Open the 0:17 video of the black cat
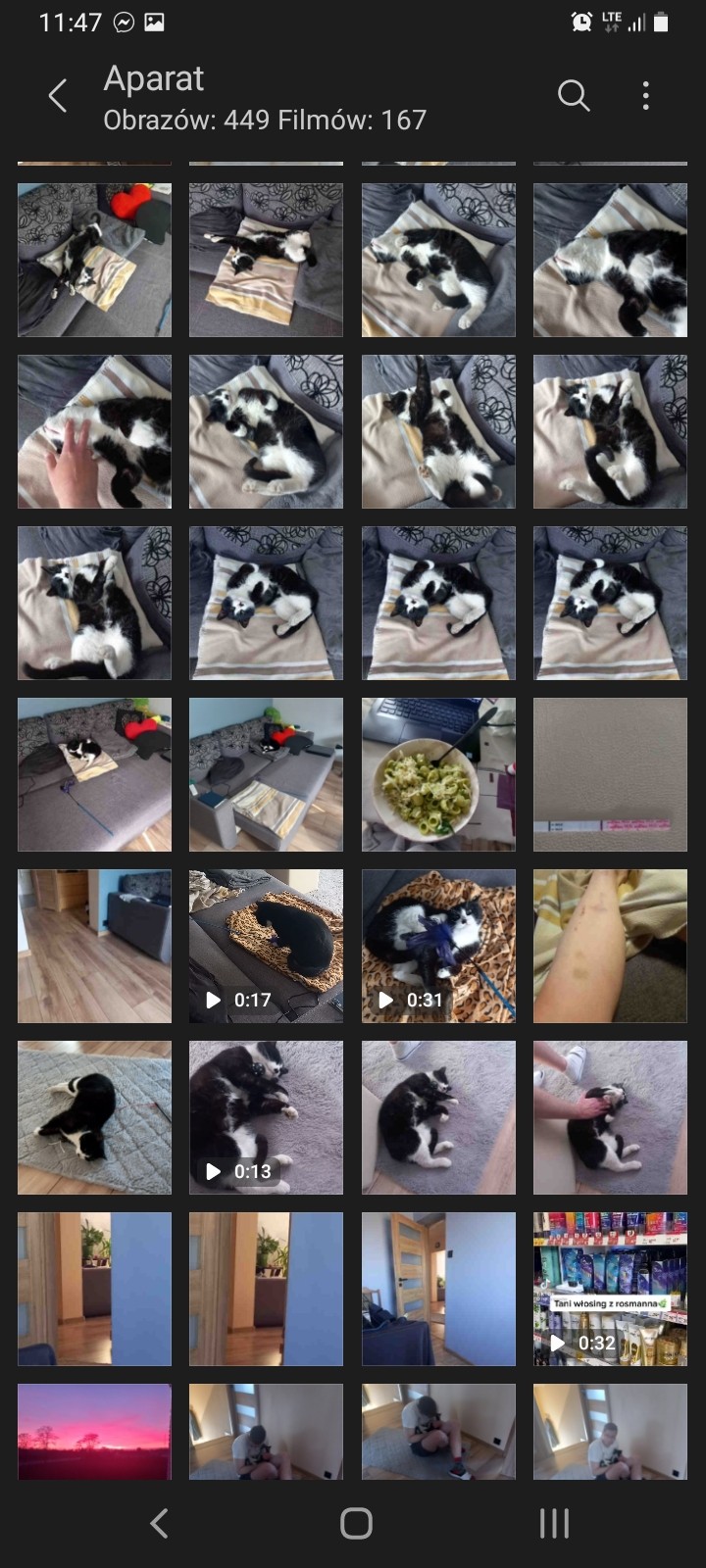706x1568 pixels. [x=266, y=947]
